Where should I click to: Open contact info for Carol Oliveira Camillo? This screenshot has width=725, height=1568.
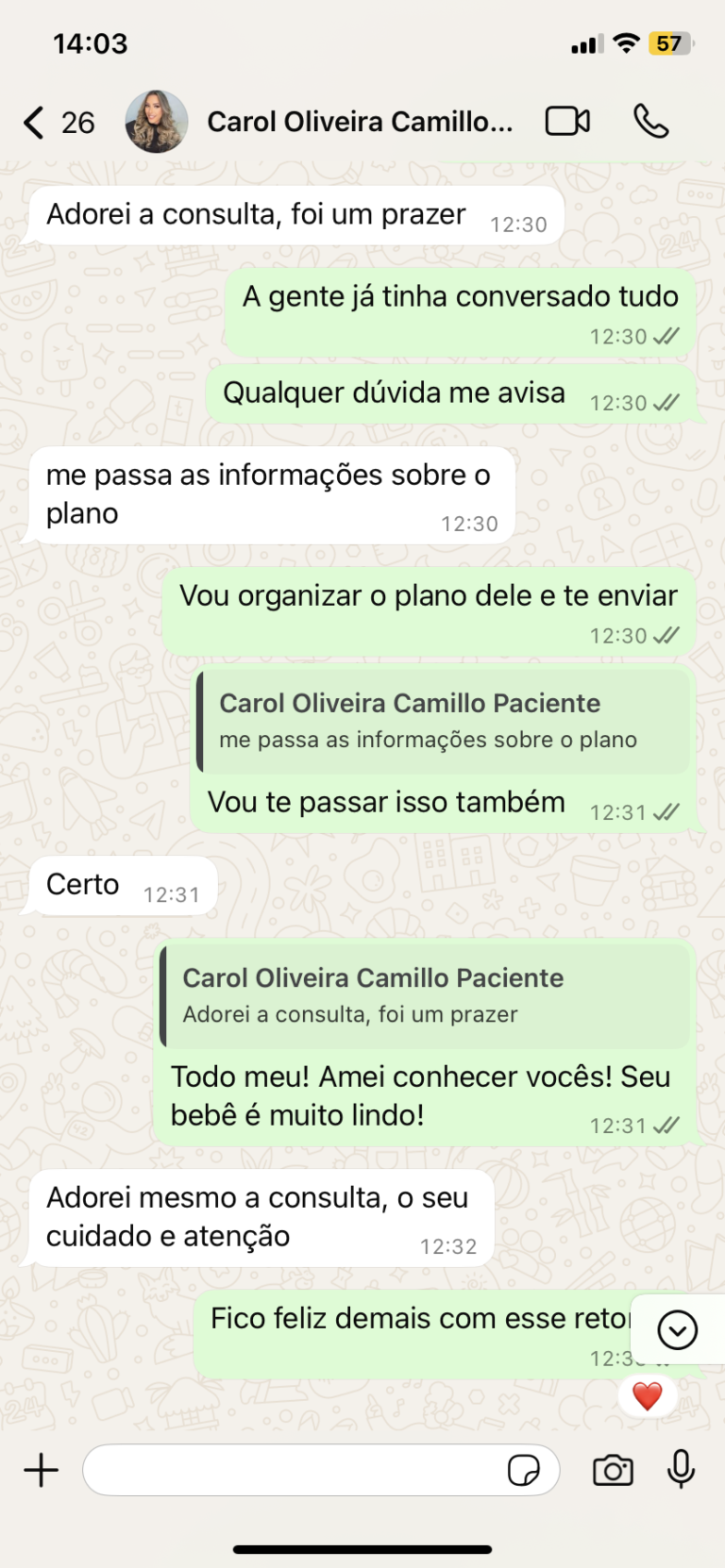[x=360, y=123]
